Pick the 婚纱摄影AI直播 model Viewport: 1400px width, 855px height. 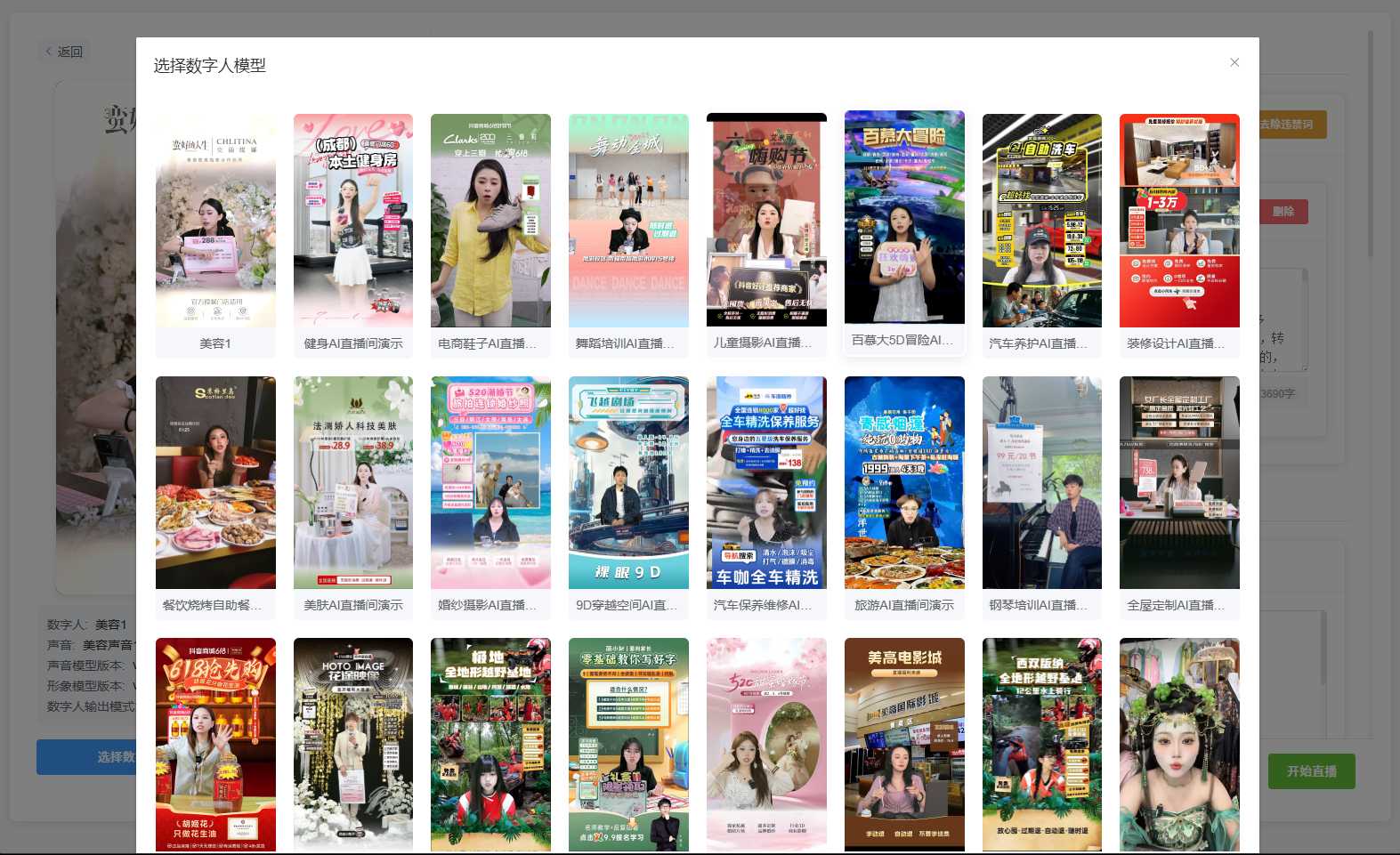point(490,482)
